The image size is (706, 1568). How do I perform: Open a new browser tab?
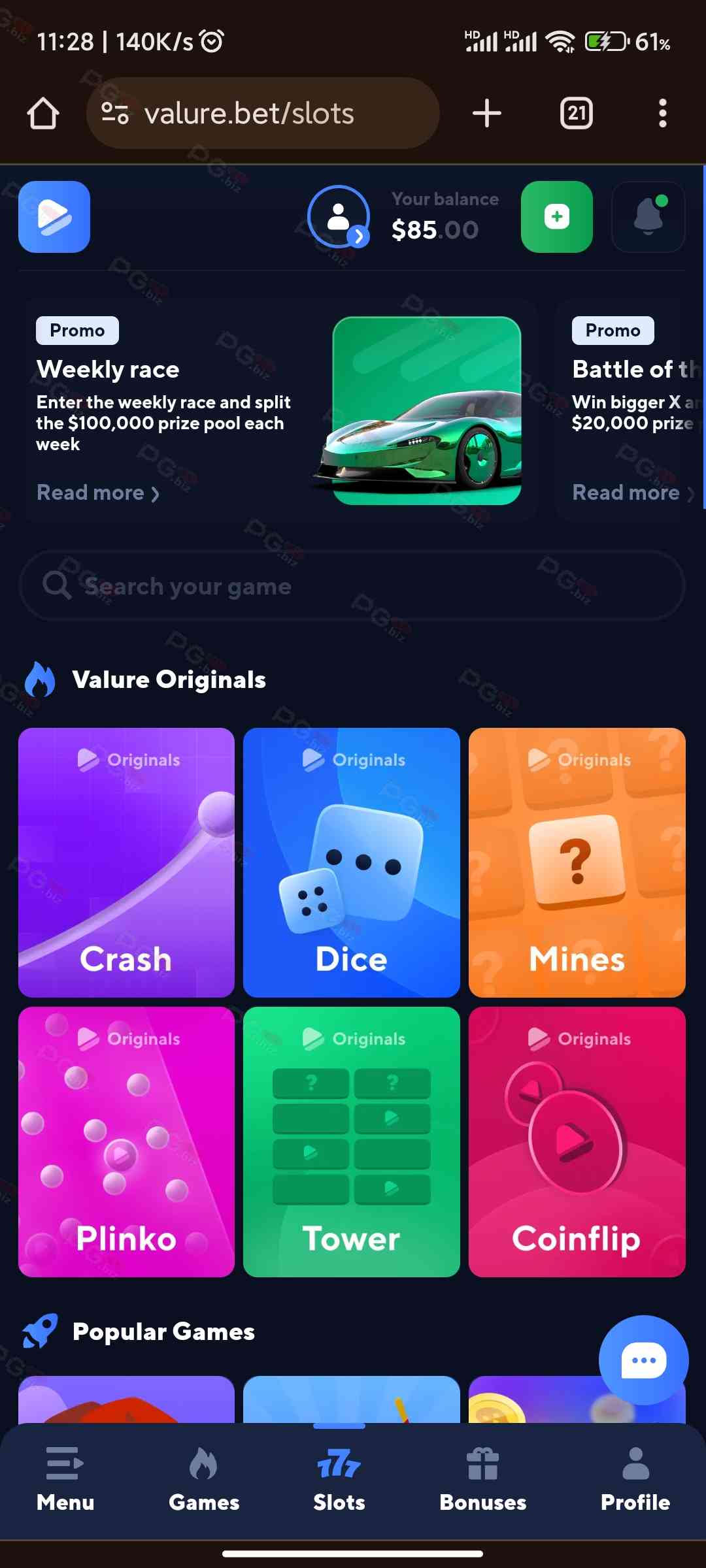(x=487, y=114)
